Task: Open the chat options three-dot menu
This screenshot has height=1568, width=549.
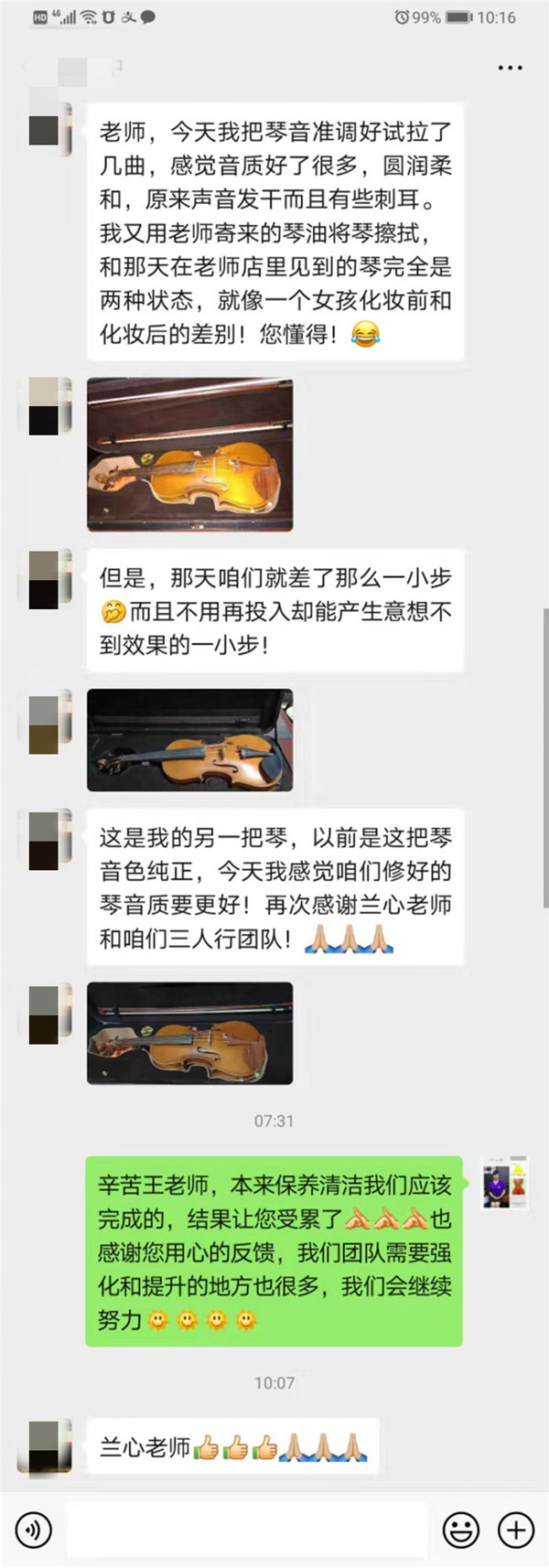Action: [x=510, y=68]
